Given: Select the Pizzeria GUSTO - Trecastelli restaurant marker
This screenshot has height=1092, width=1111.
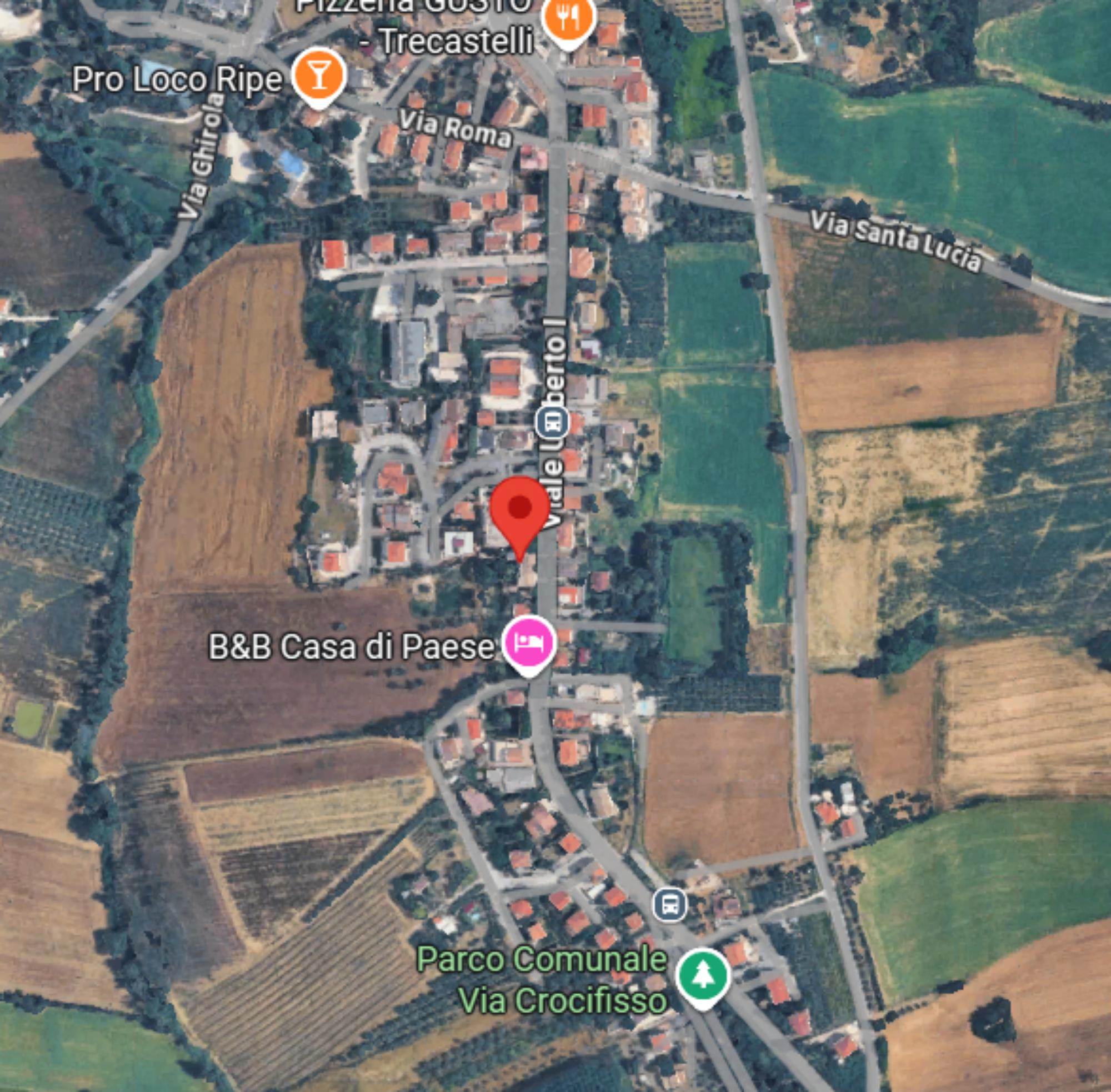Looking at the screenshot, I should click(x=567, y=20).
